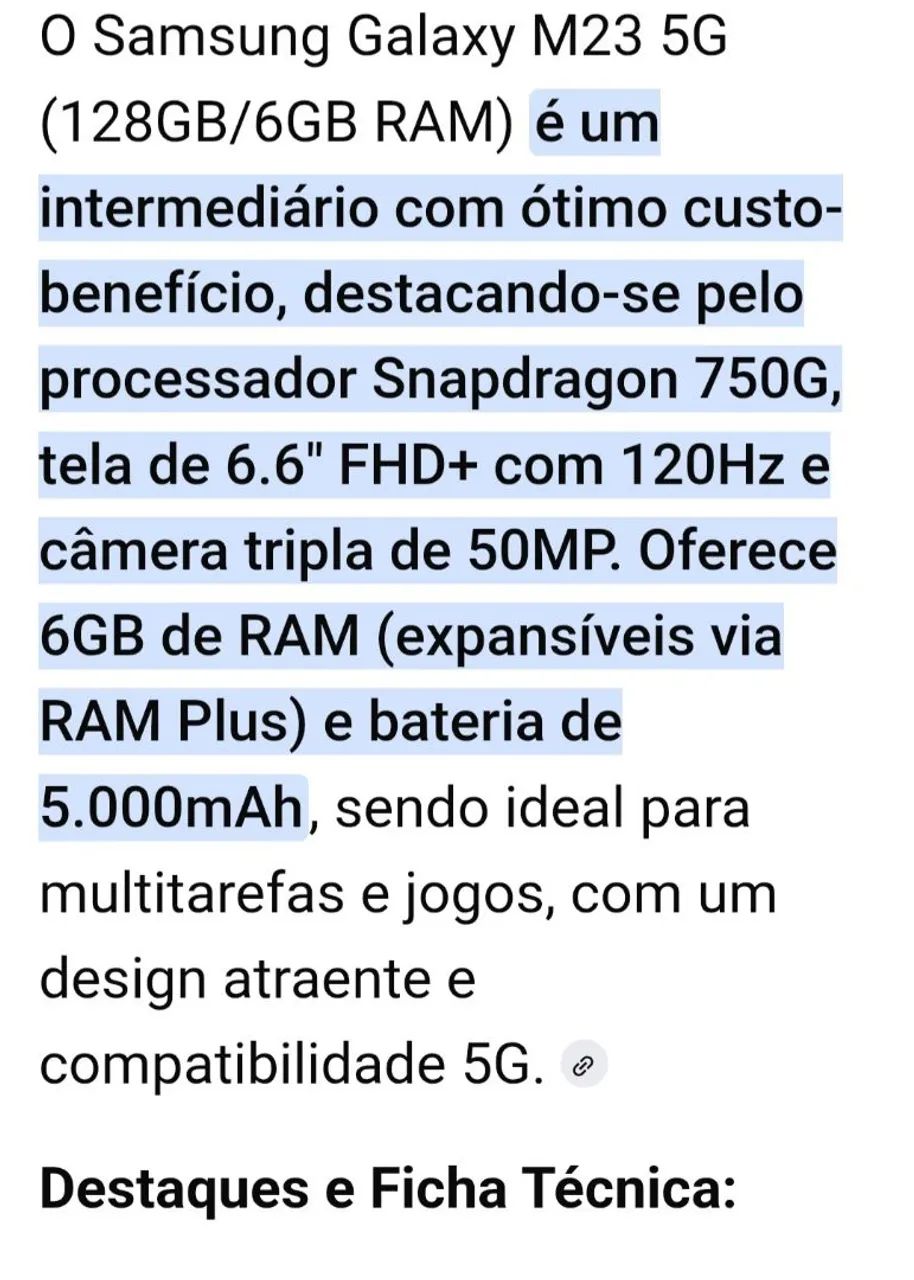Open the source link icon after compatibilidade 5G
The width and height of the screenshot is (914, 1280).
point(583,1068)
